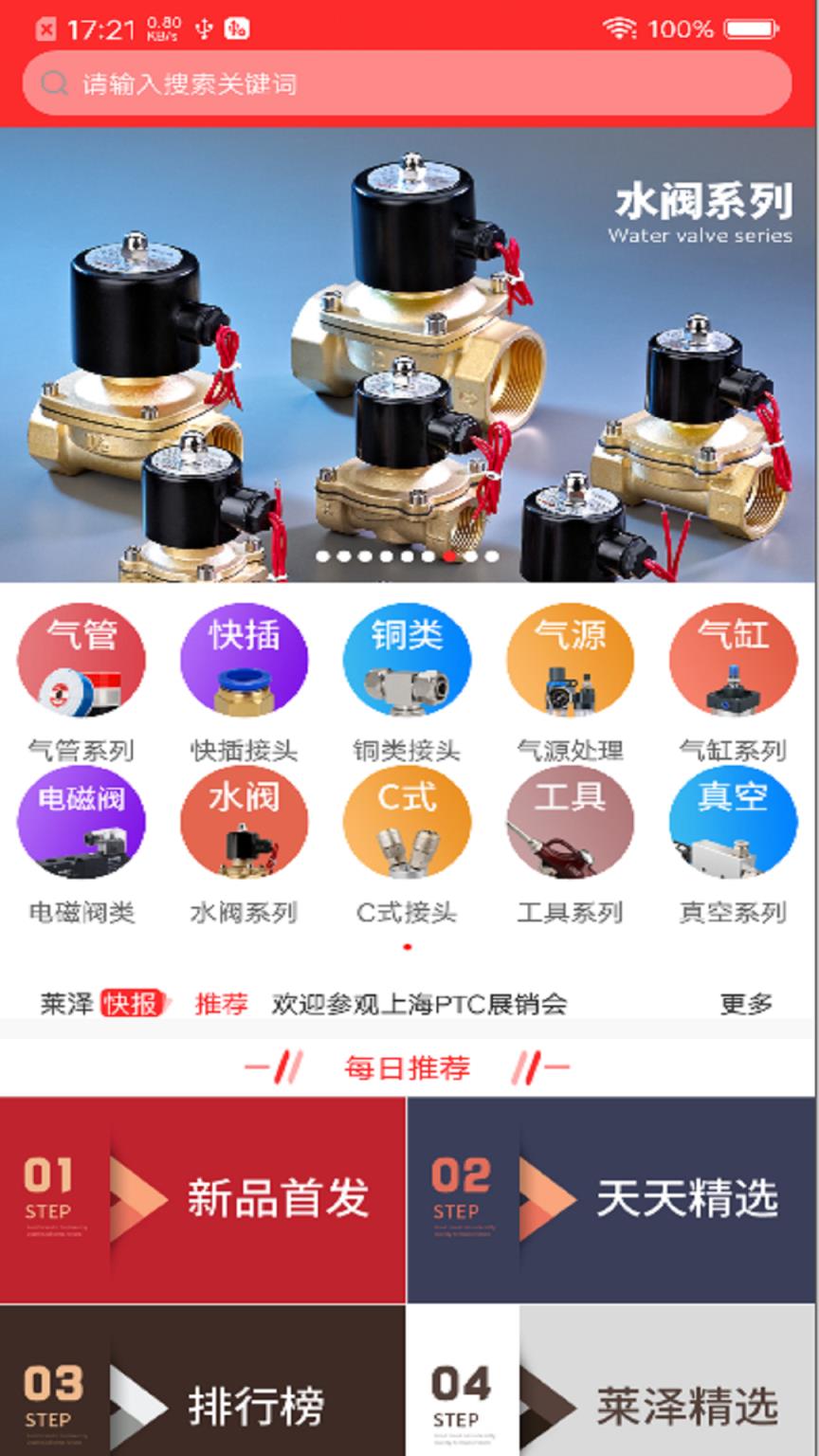This screenshot has height=1456, width=819.
Task: Click the search keyword input box
Action: [x=408, y=83]
